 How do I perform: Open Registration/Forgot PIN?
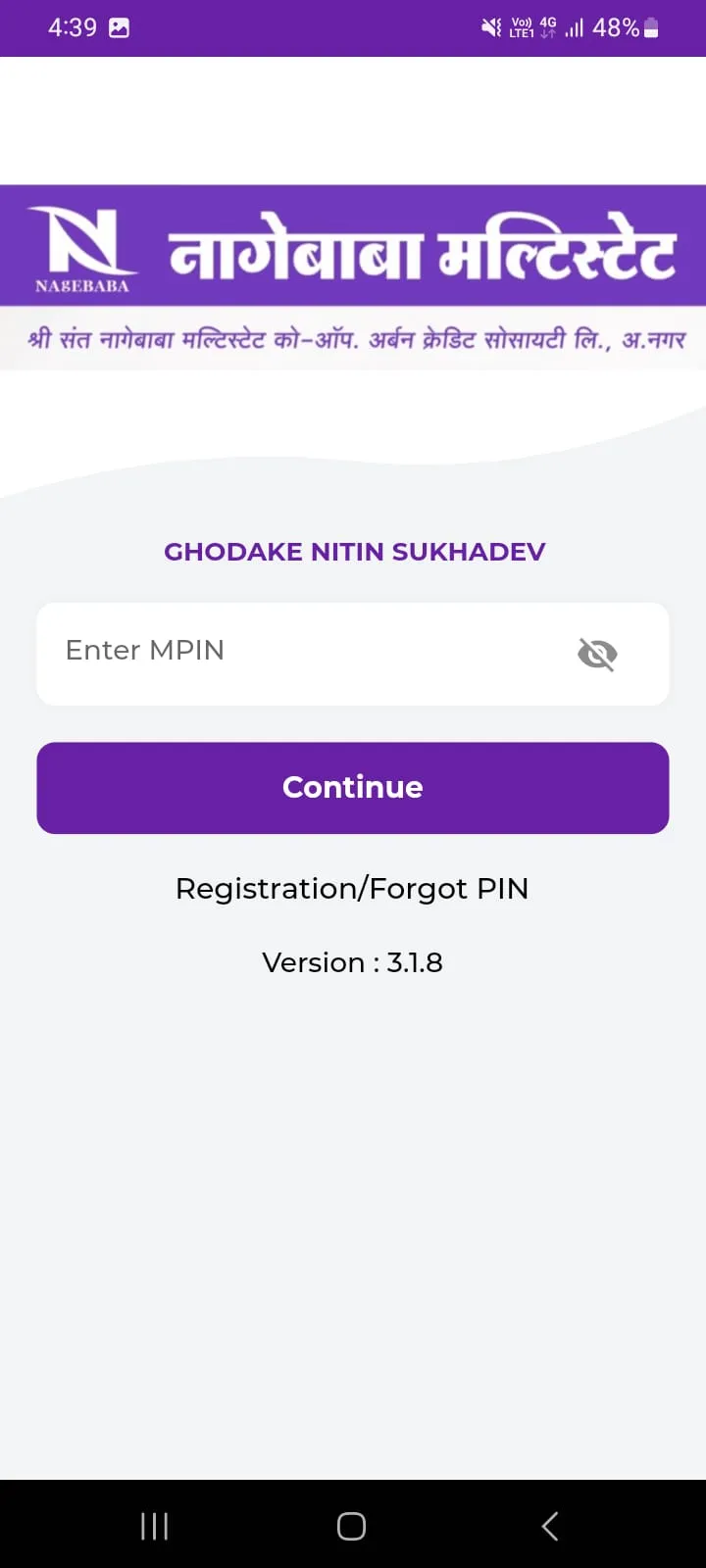[352, 888]
